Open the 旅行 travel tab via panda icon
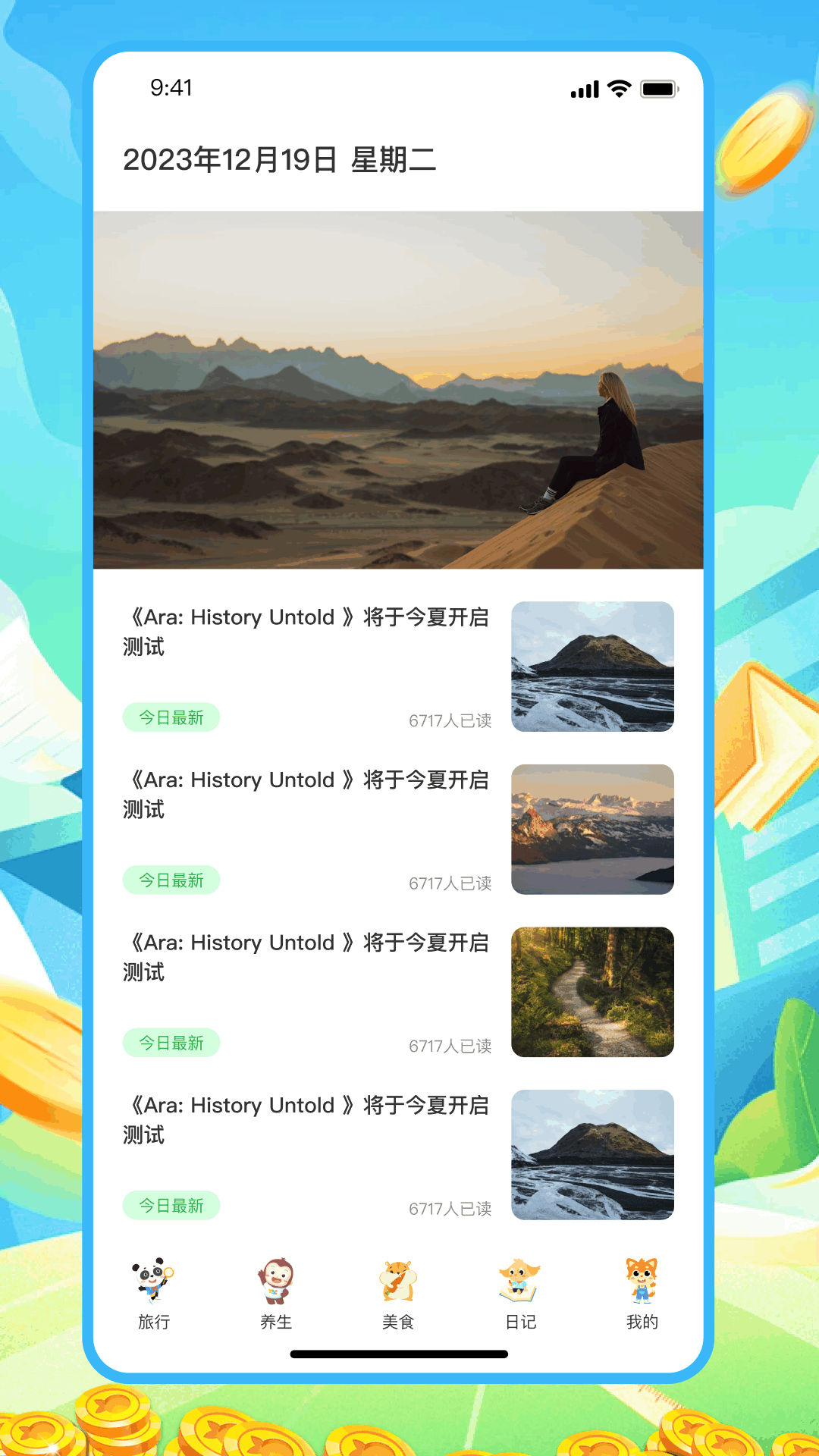Image resolution: width=819 pixels, height=1456 pixels. point(152,1289)
